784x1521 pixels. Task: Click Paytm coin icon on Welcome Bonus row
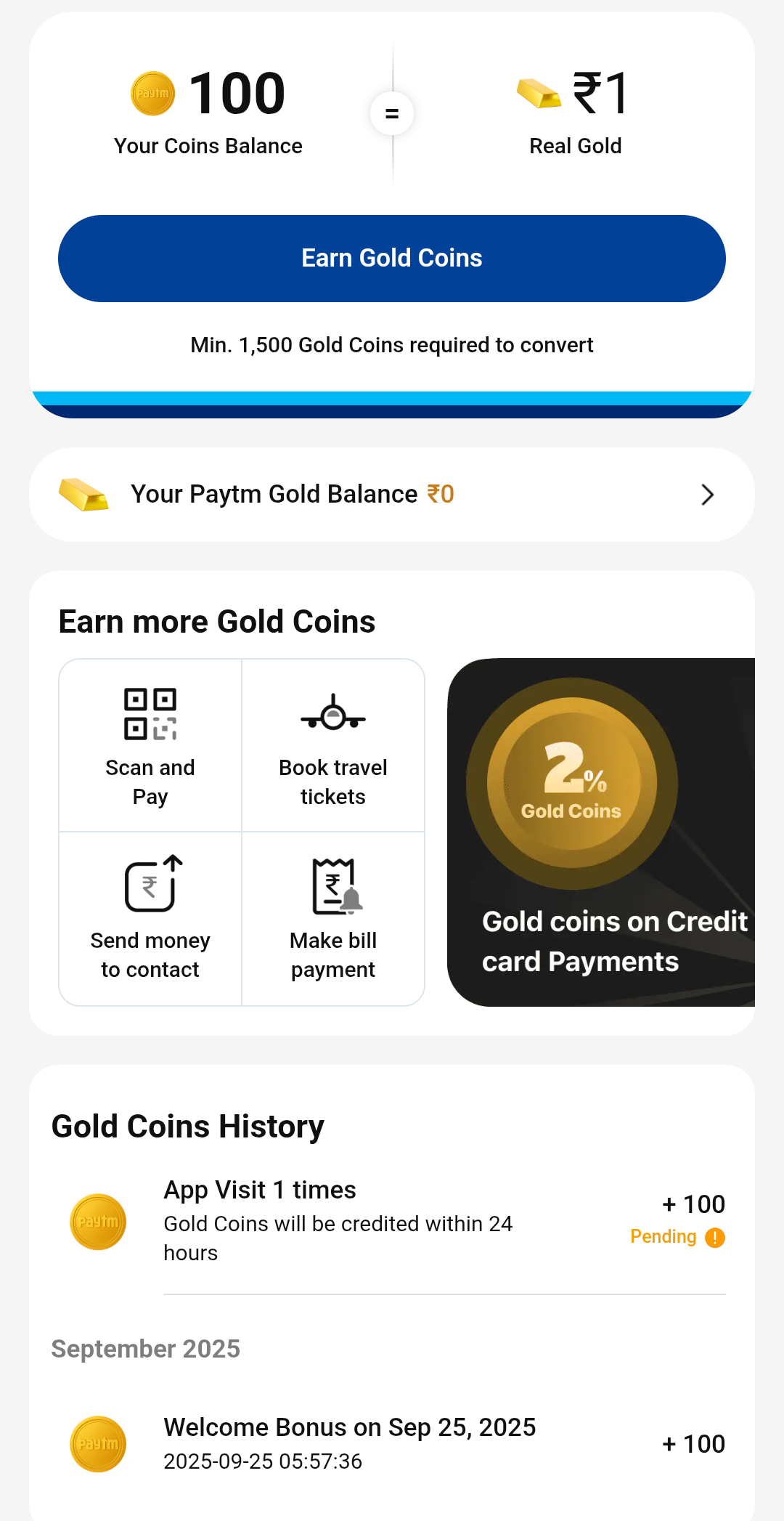[x=98, y=1444]
